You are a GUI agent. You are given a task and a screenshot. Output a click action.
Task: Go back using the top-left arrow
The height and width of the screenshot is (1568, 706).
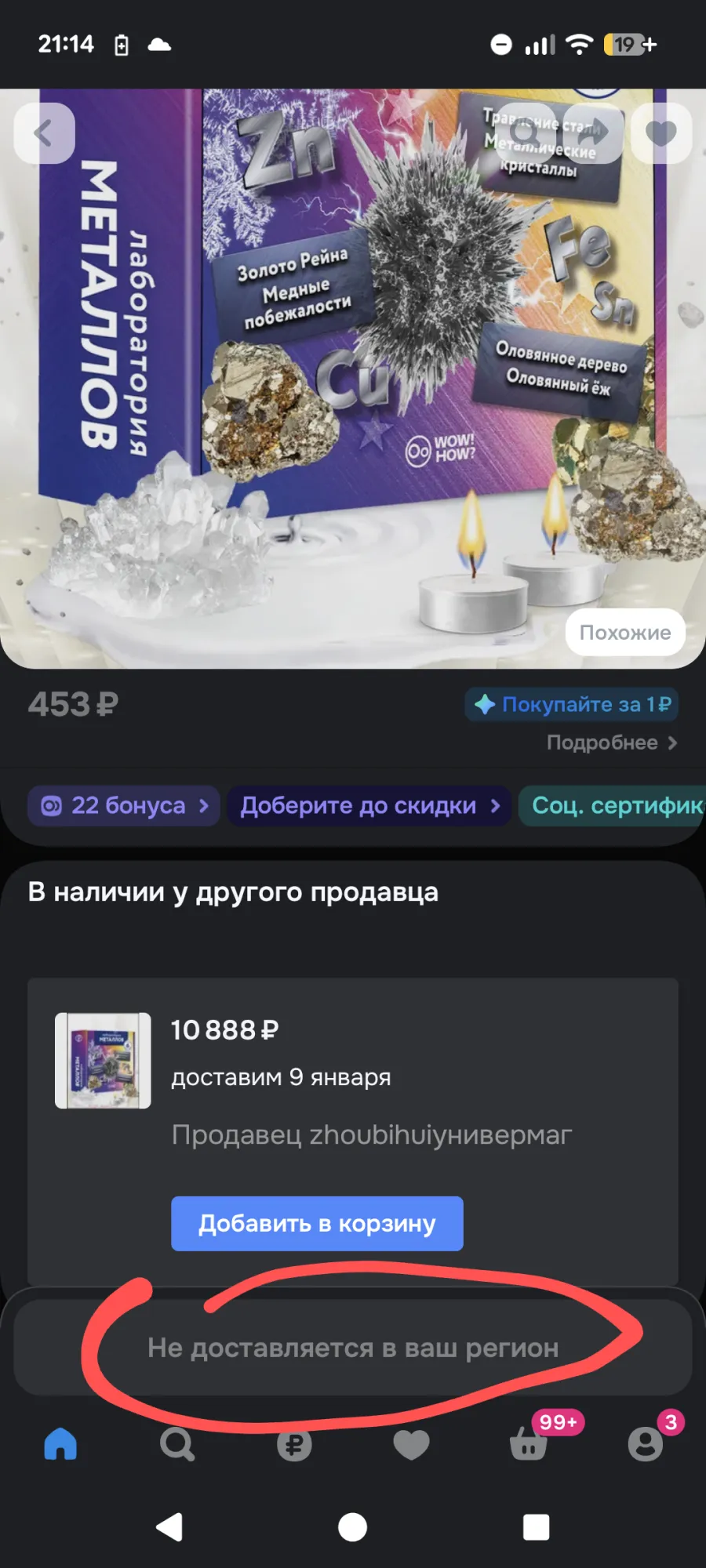tap(44, 133)
